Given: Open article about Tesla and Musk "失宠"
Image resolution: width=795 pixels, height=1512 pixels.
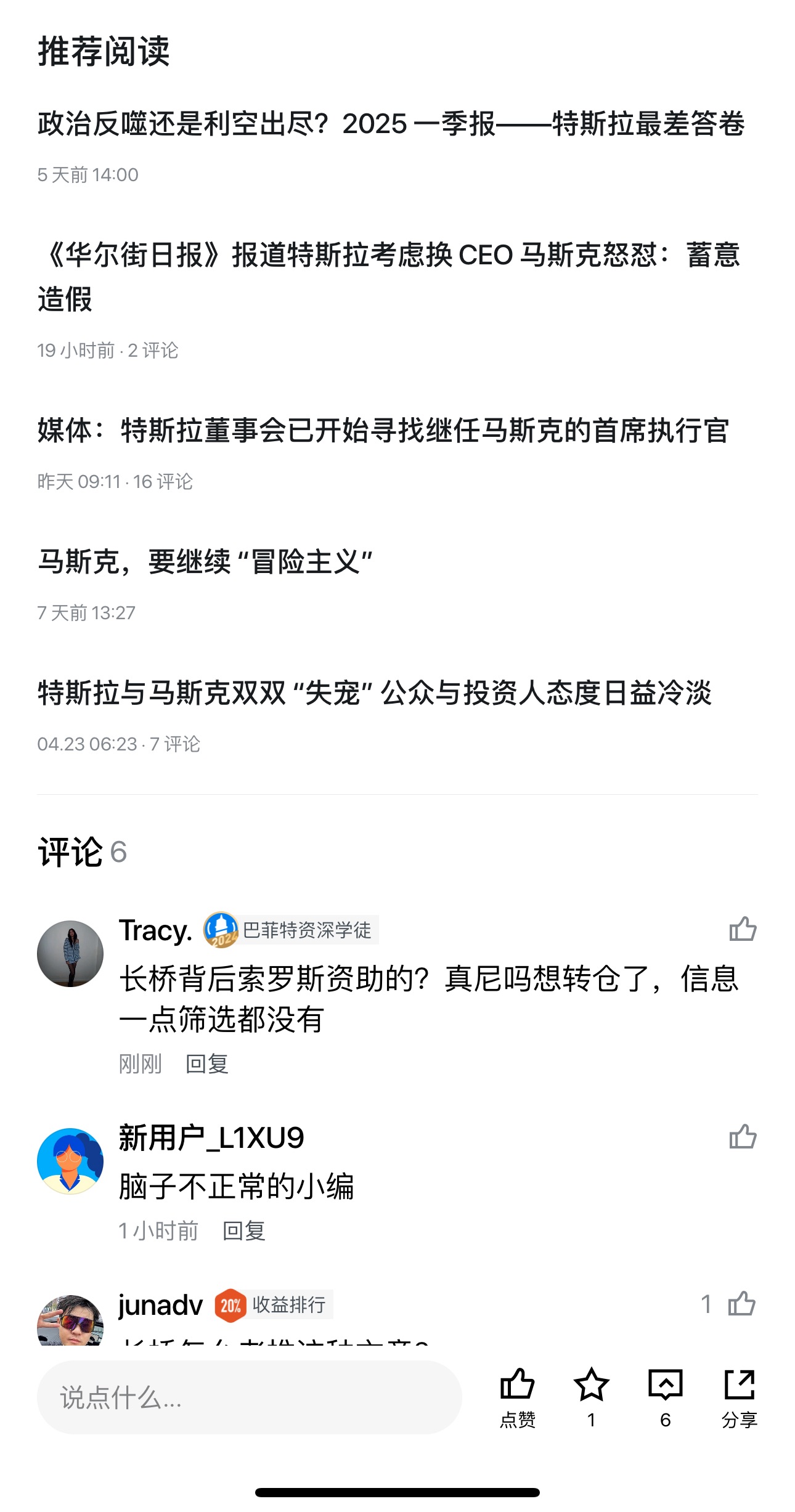Looking at the screenshot, I should pos(375,693).
